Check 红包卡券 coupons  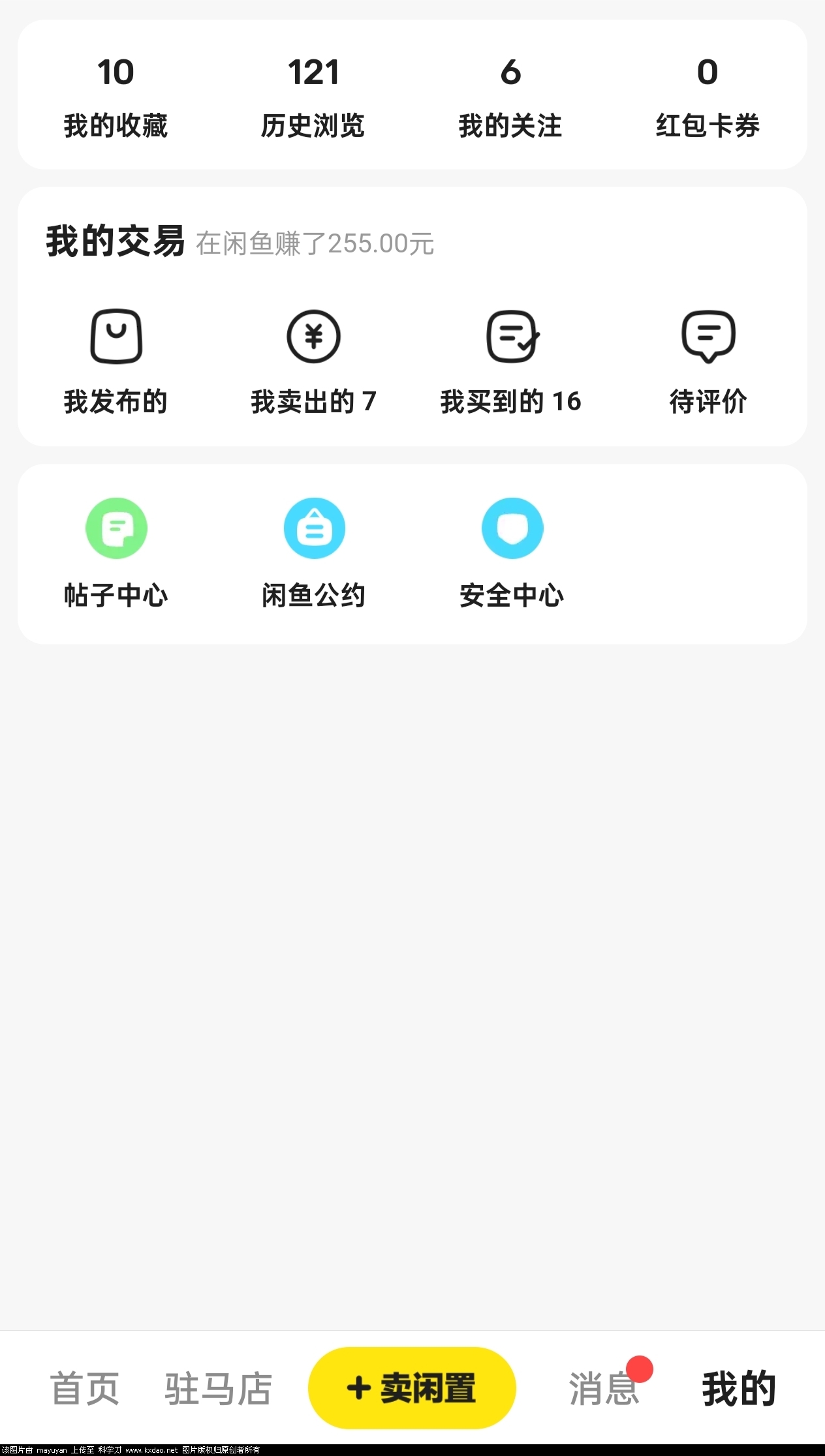[708, 98]
